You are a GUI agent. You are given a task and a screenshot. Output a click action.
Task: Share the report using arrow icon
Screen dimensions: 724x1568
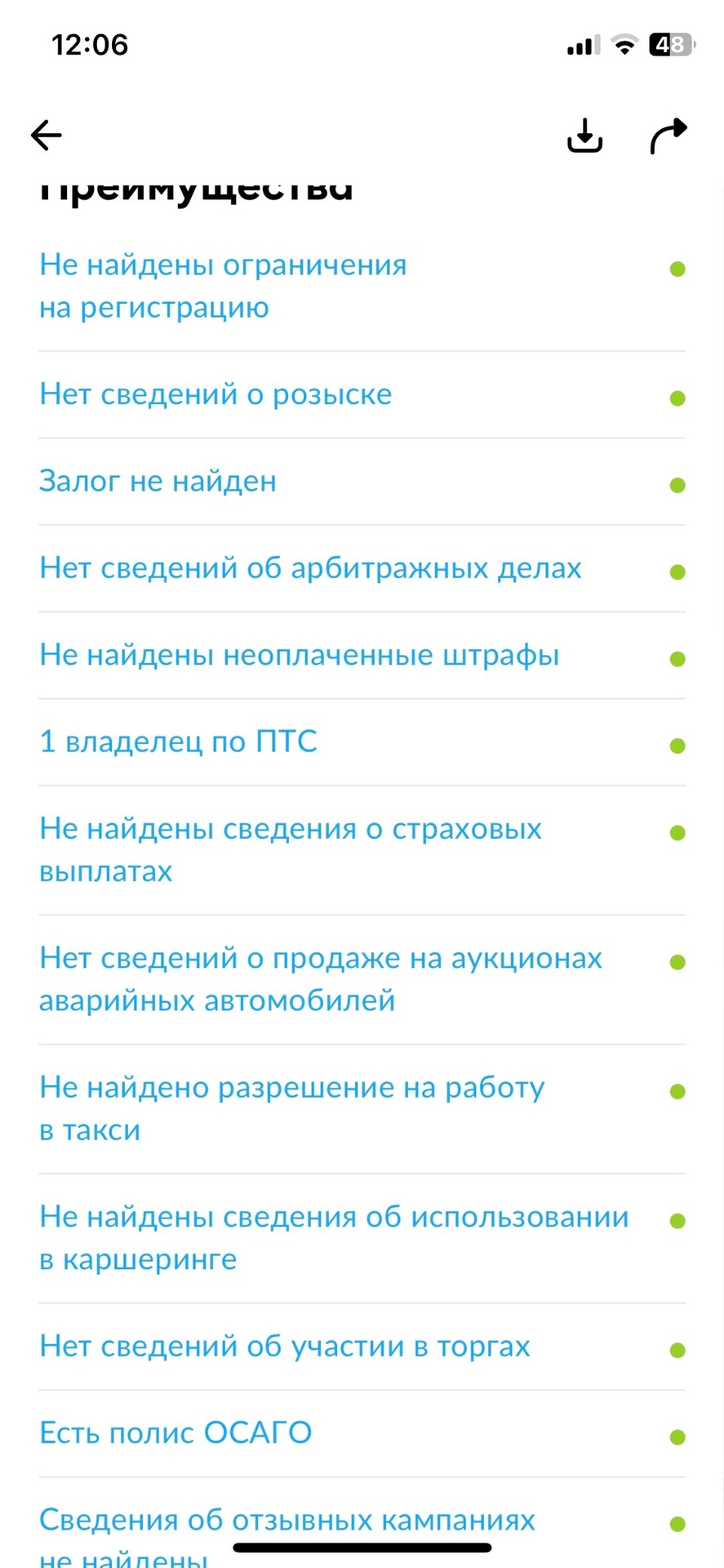pyautogui.click(x=668, y=136)
